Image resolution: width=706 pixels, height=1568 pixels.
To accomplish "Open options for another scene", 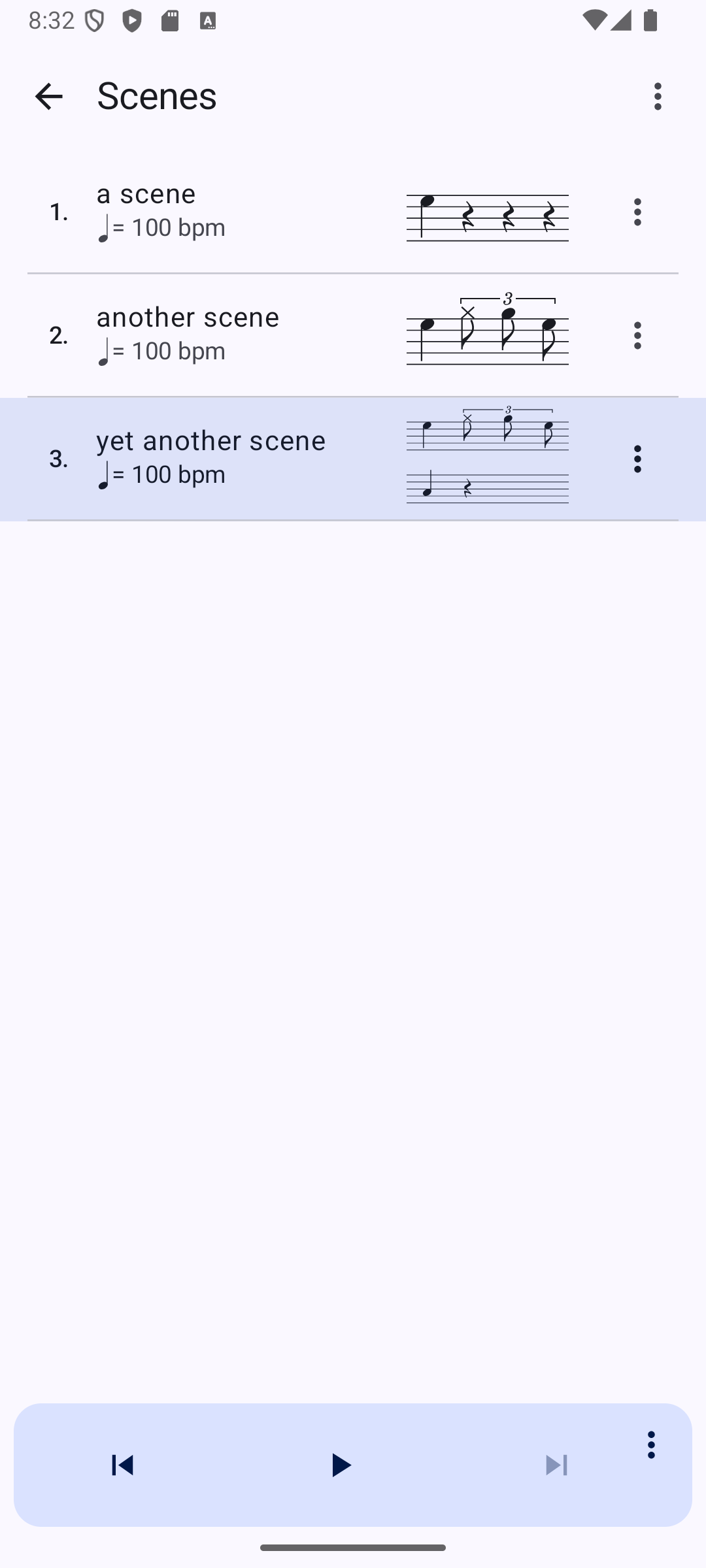I will click(x=637, y=336).
